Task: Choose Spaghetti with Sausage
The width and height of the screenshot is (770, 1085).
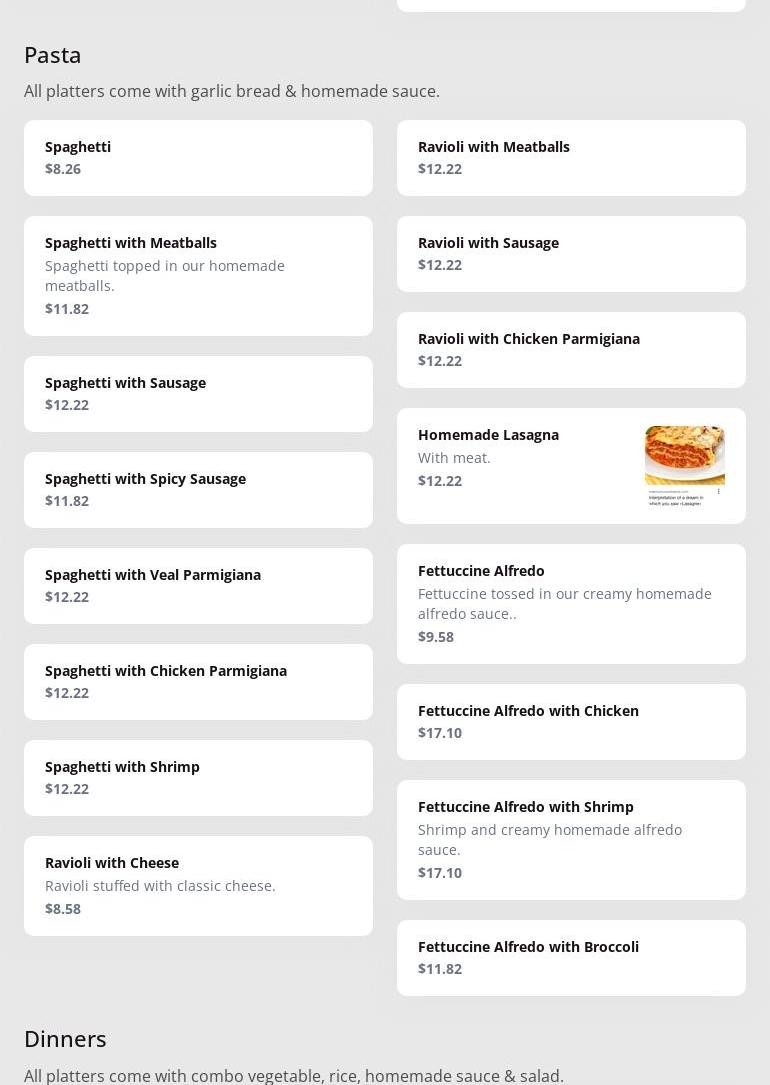Action: [198, 394]
